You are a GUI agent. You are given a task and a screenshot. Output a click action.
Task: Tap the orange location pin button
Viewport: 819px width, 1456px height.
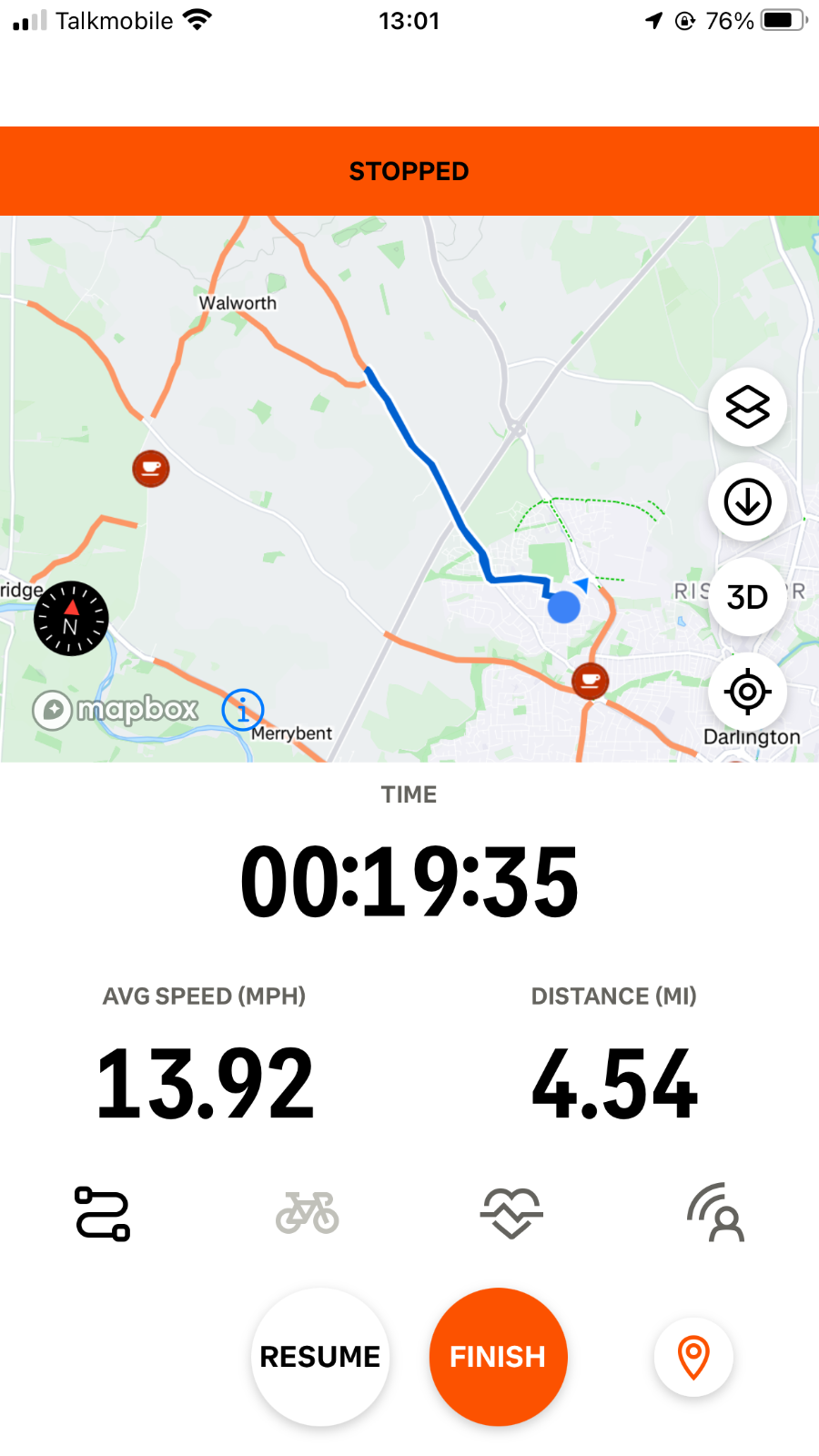click(x=693, y=1357)
